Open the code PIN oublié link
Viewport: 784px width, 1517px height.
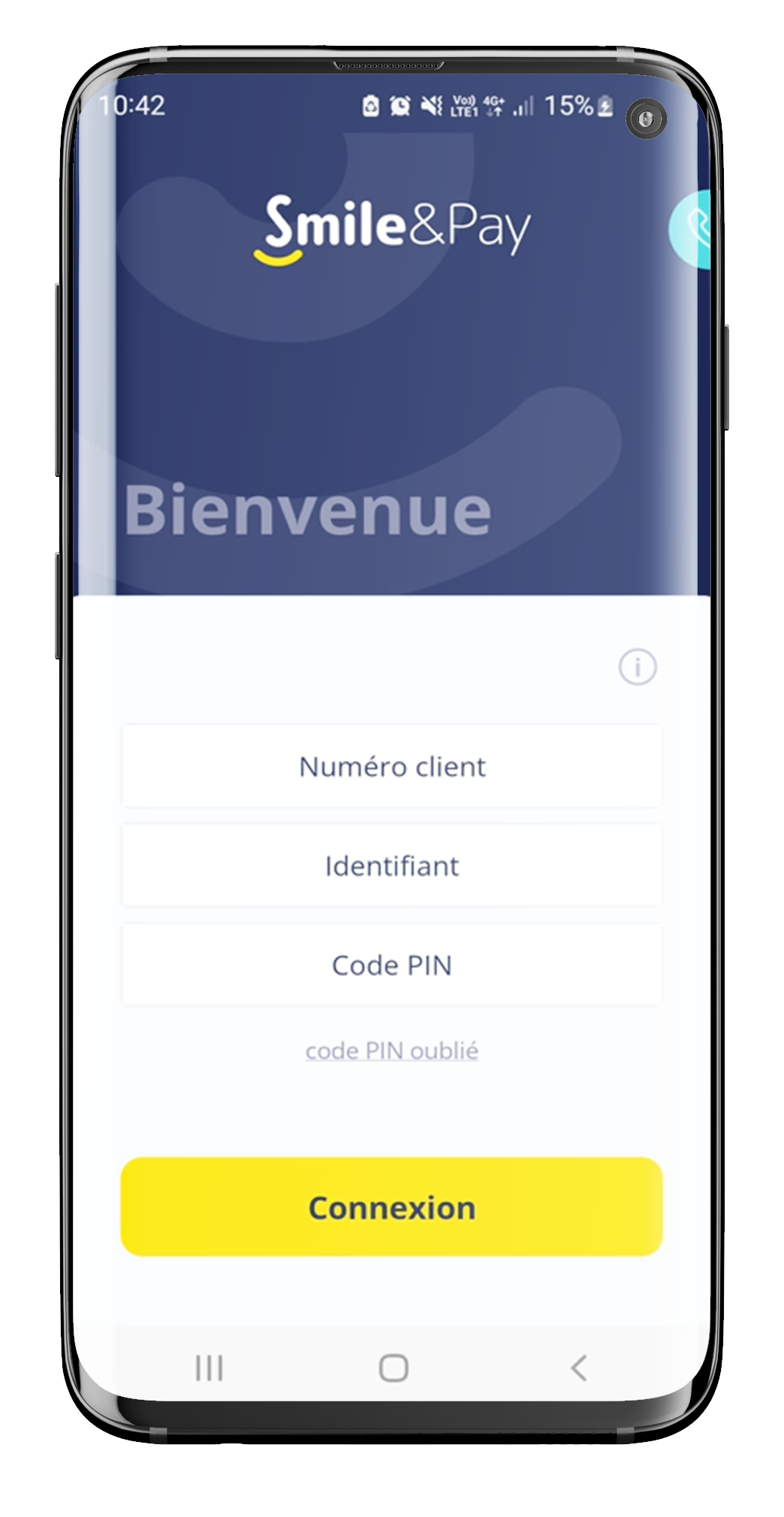[x=391, y=1050]
